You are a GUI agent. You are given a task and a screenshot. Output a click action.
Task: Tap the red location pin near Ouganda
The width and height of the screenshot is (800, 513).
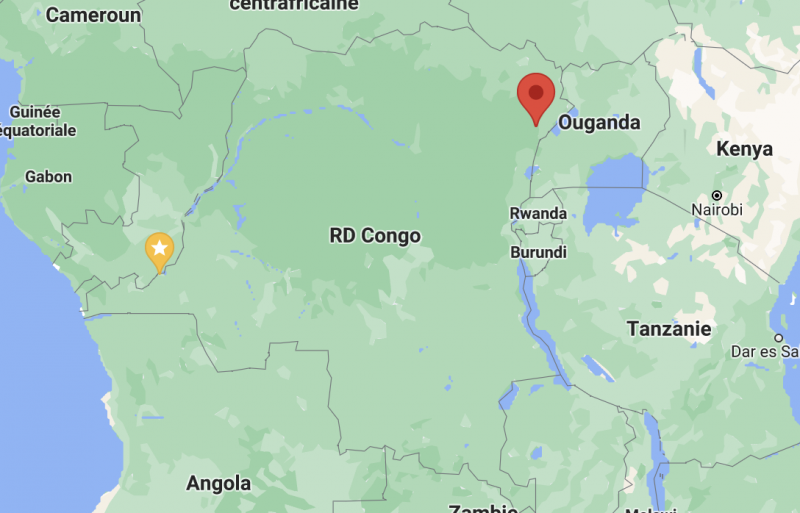click(x=536, y=96)
